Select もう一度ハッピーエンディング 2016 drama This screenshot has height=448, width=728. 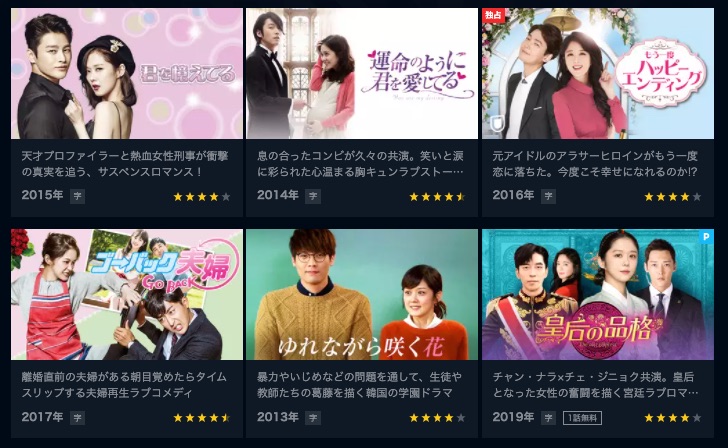click(x=598, y=74)
